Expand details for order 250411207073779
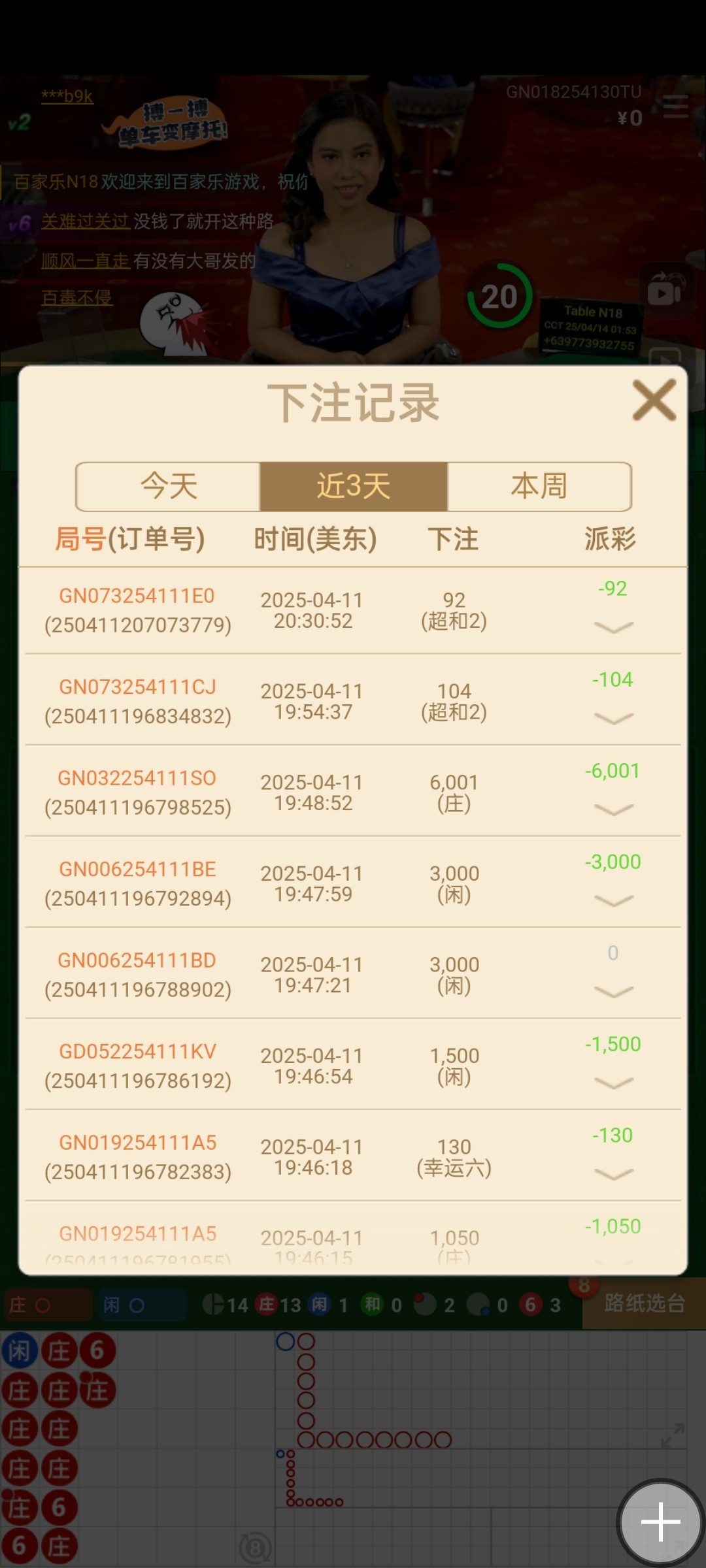Image resolution: width=706 pixels, height=1568 pixels. coord(613,627)
